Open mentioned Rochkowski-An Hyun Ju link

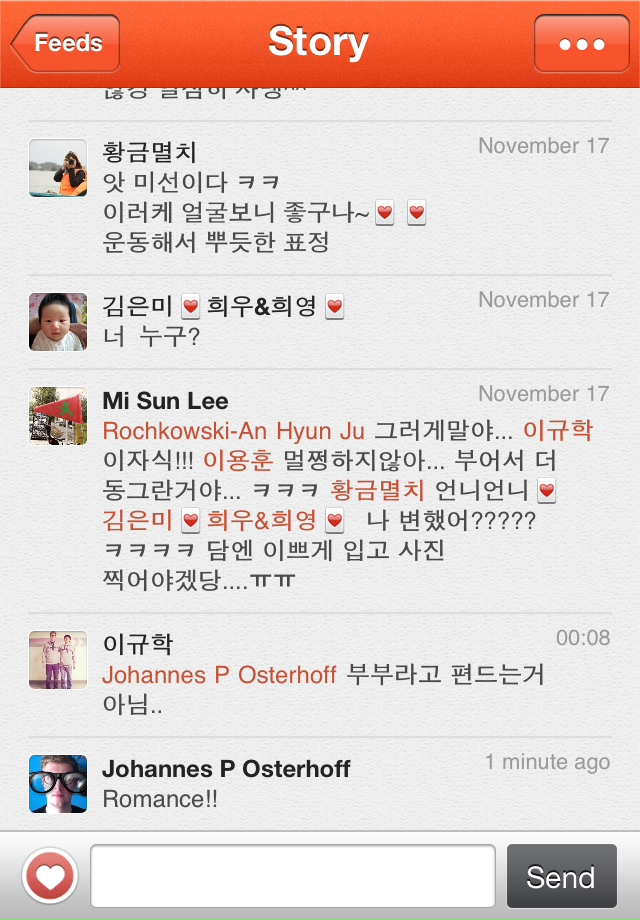click(235, 431)
